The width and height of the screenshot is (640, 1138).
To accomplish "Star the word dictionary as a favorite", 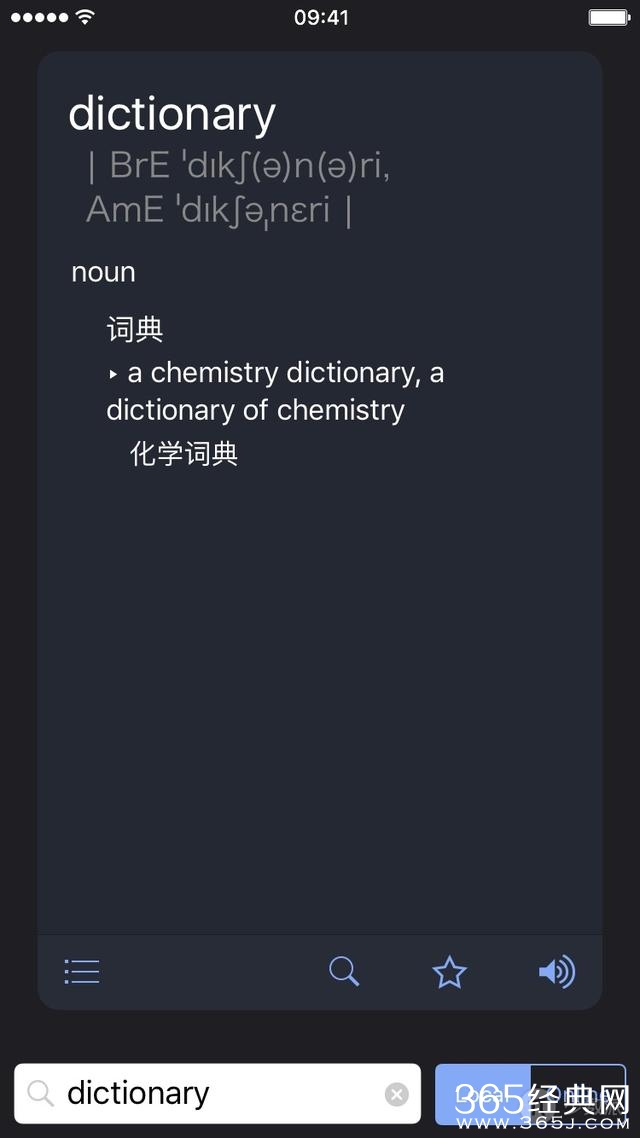I will pyautogui.click(x=449, y=972).
